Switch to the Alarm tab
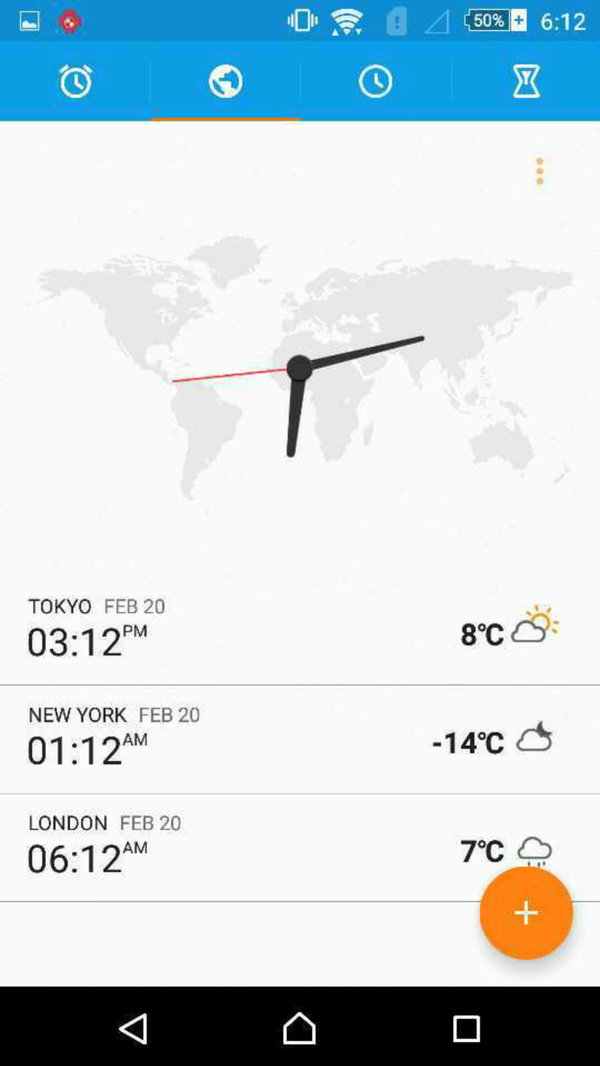Viewport: 600px width, 1066px height. click(75, 81)
